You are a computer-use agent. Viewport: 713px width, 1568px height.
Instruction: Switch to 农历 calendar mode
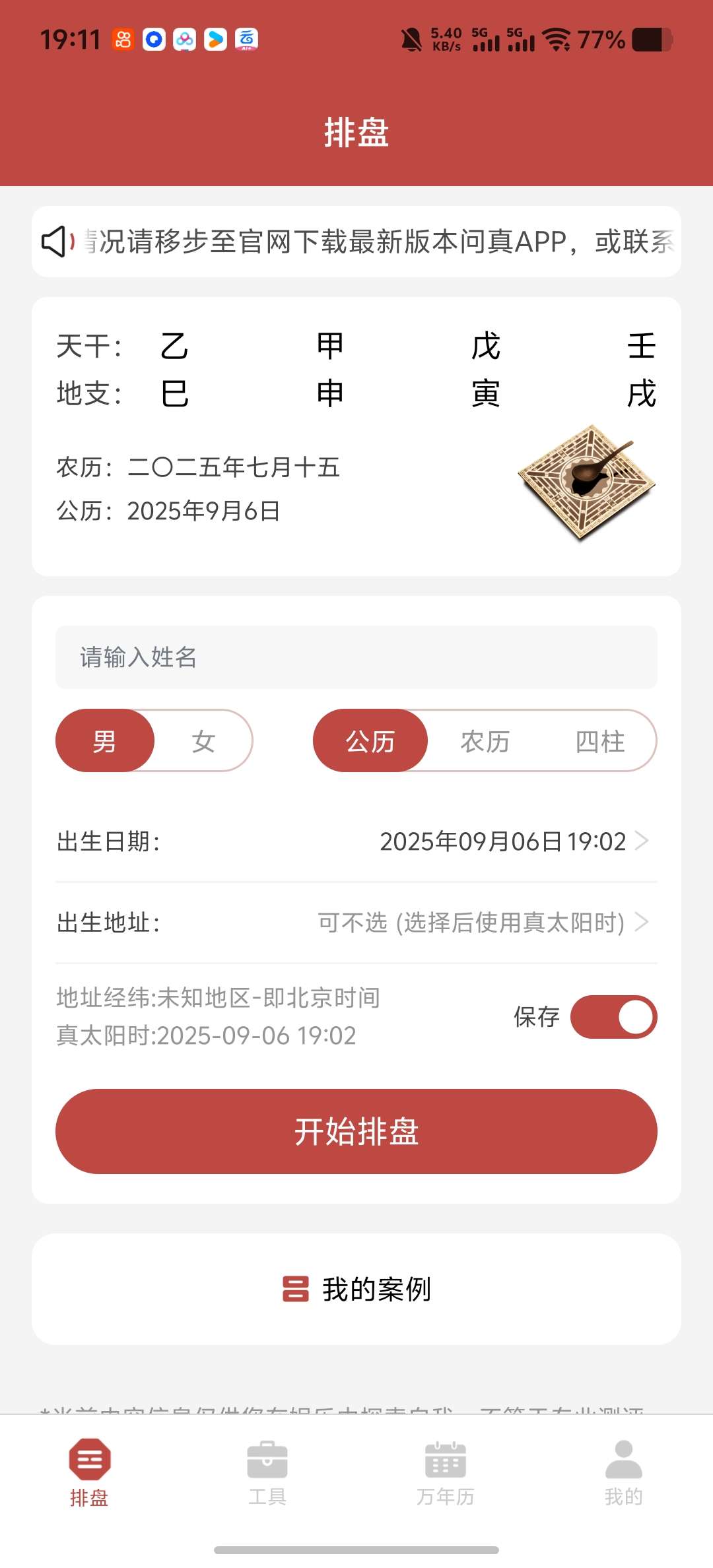point(485,741)
